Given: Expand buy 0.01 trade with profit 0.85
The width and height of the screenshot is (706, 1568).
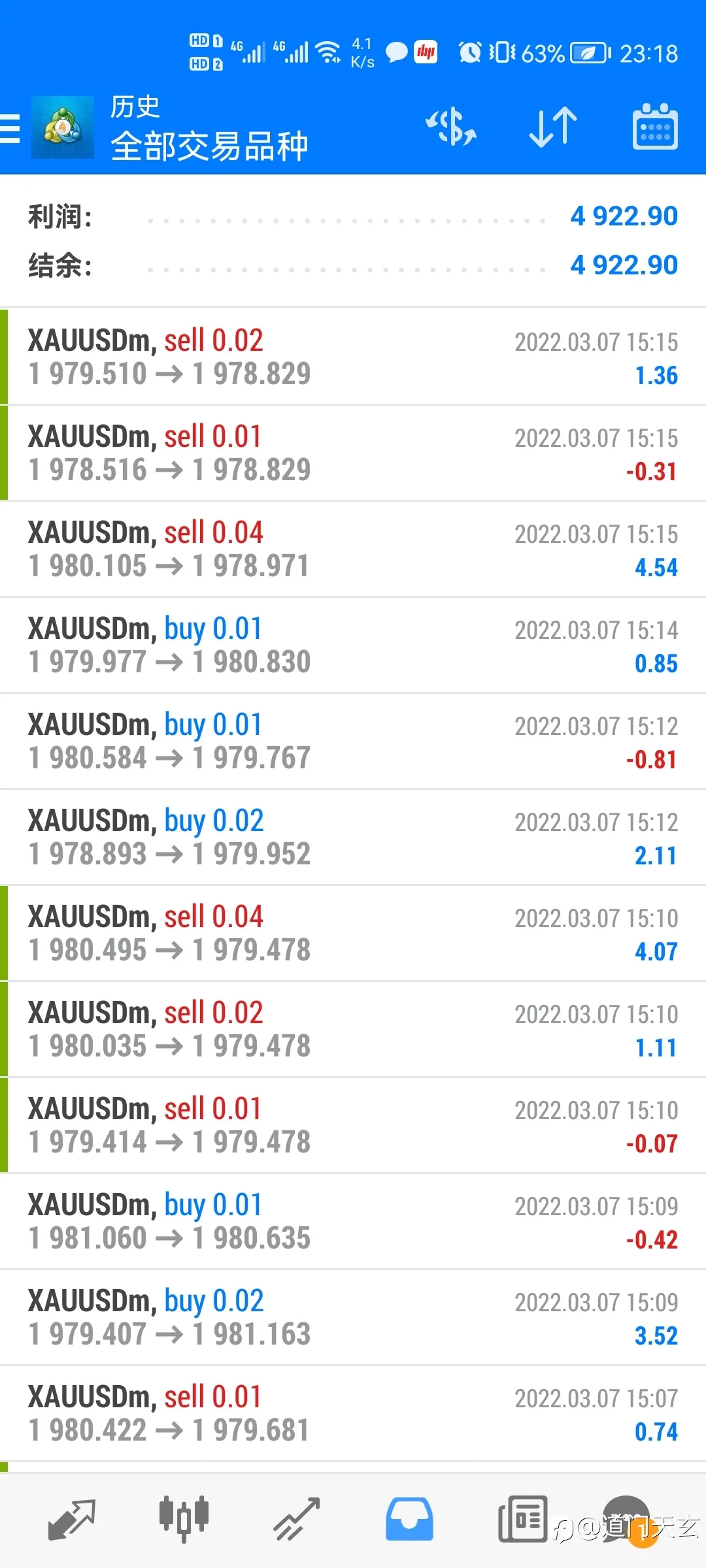Looking at the screenshot, I should pos(353,645).
